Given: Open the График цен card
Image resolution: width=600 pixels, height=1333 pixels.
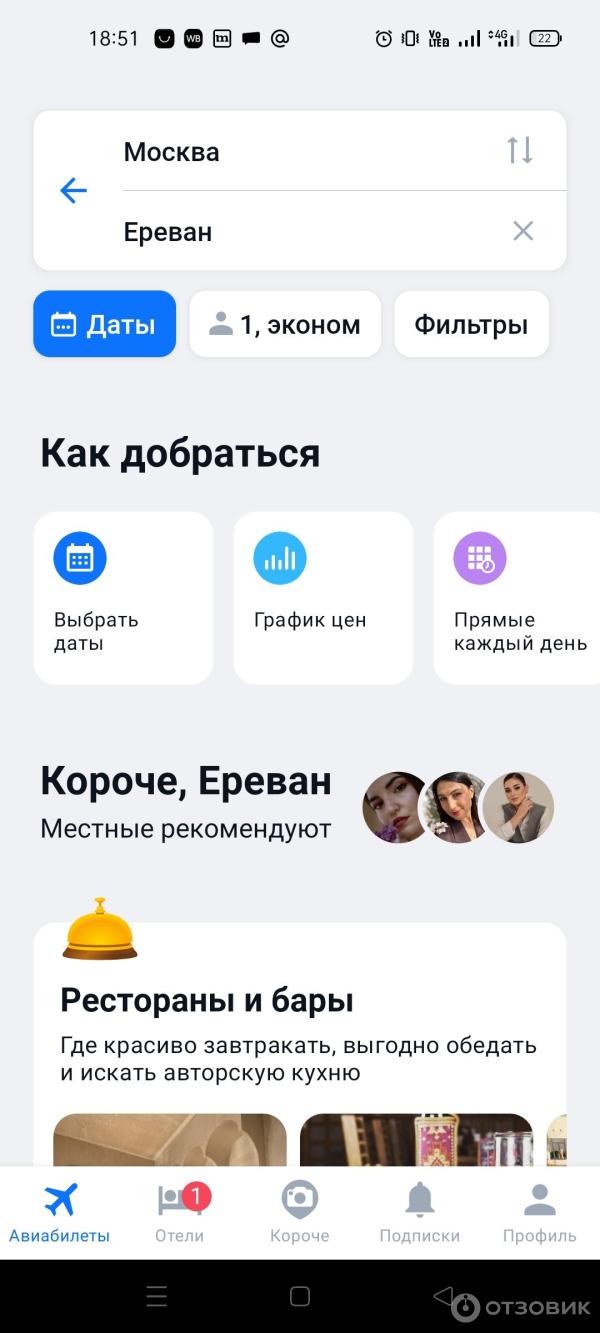Looking at the screenshot, I should 323,598.
